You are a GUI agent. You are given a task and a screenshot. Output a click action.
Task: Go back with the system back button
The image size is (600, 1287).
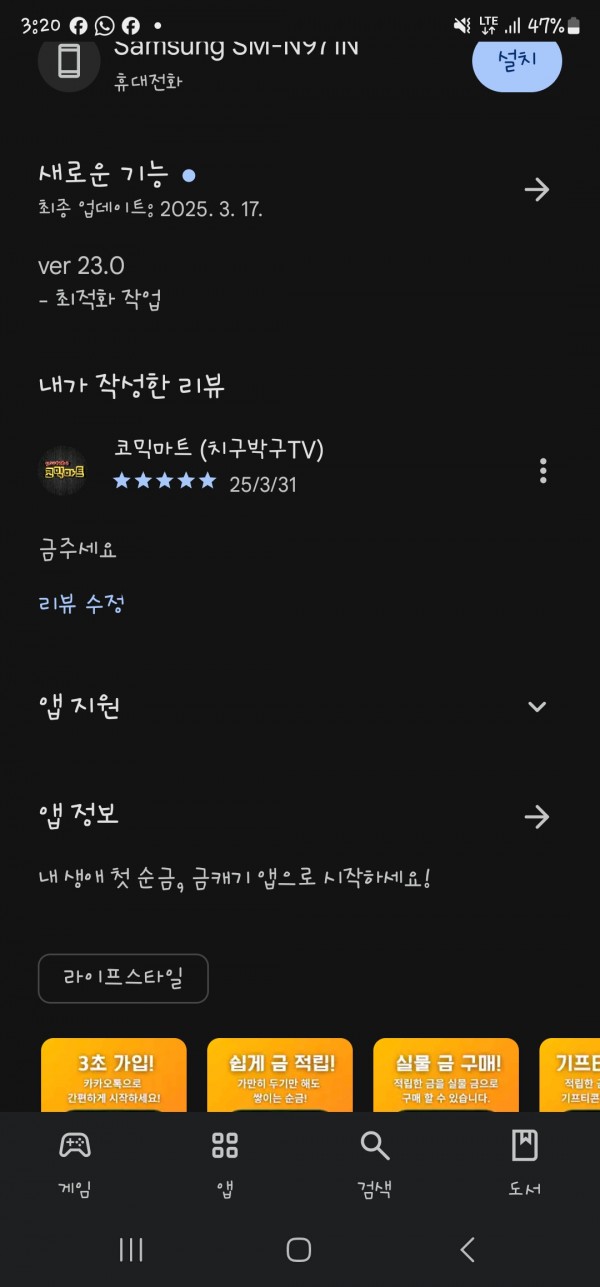click(x=467, y=1249)
